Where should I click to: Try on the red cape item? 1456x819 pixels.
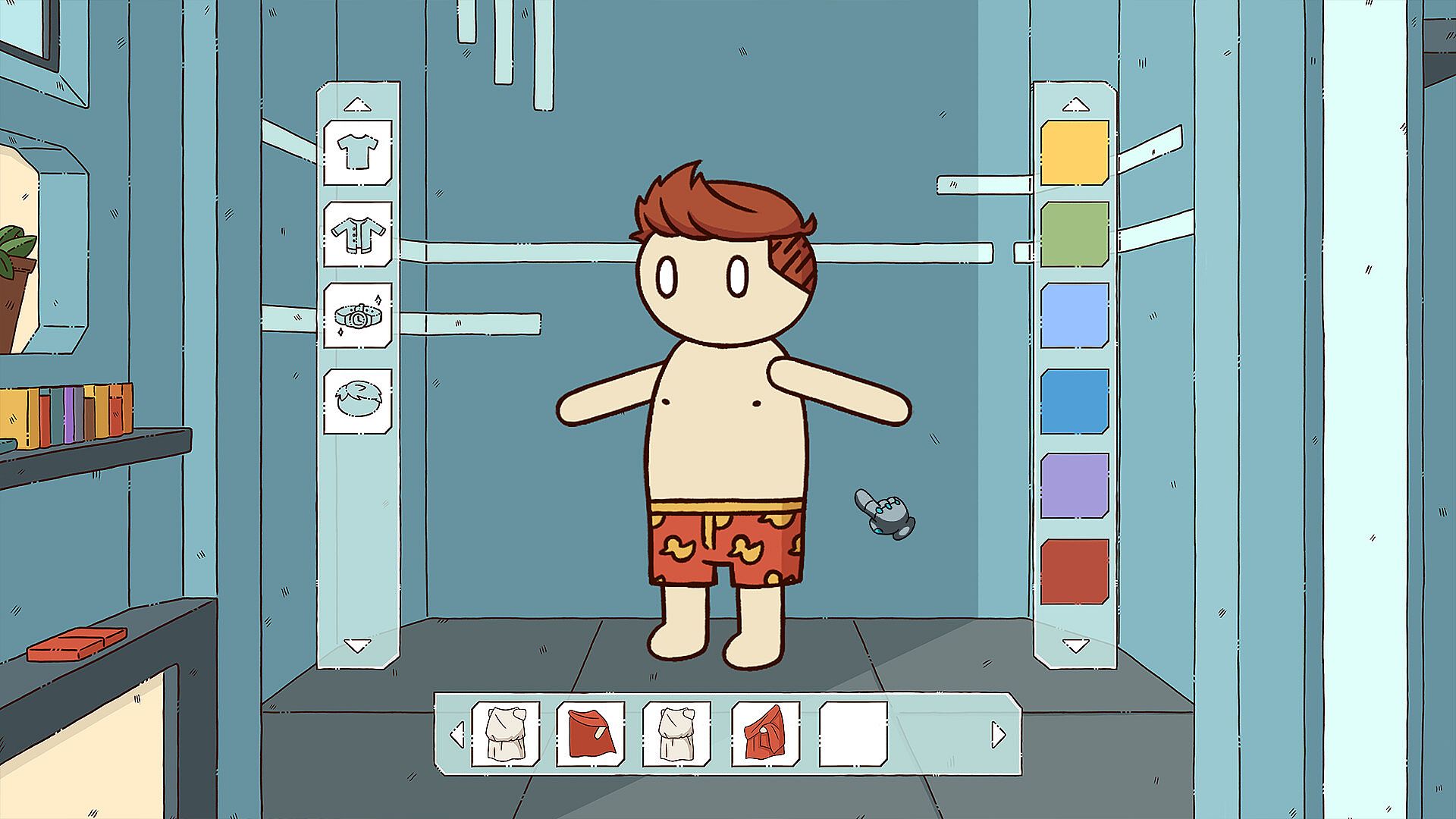[591, 734]
